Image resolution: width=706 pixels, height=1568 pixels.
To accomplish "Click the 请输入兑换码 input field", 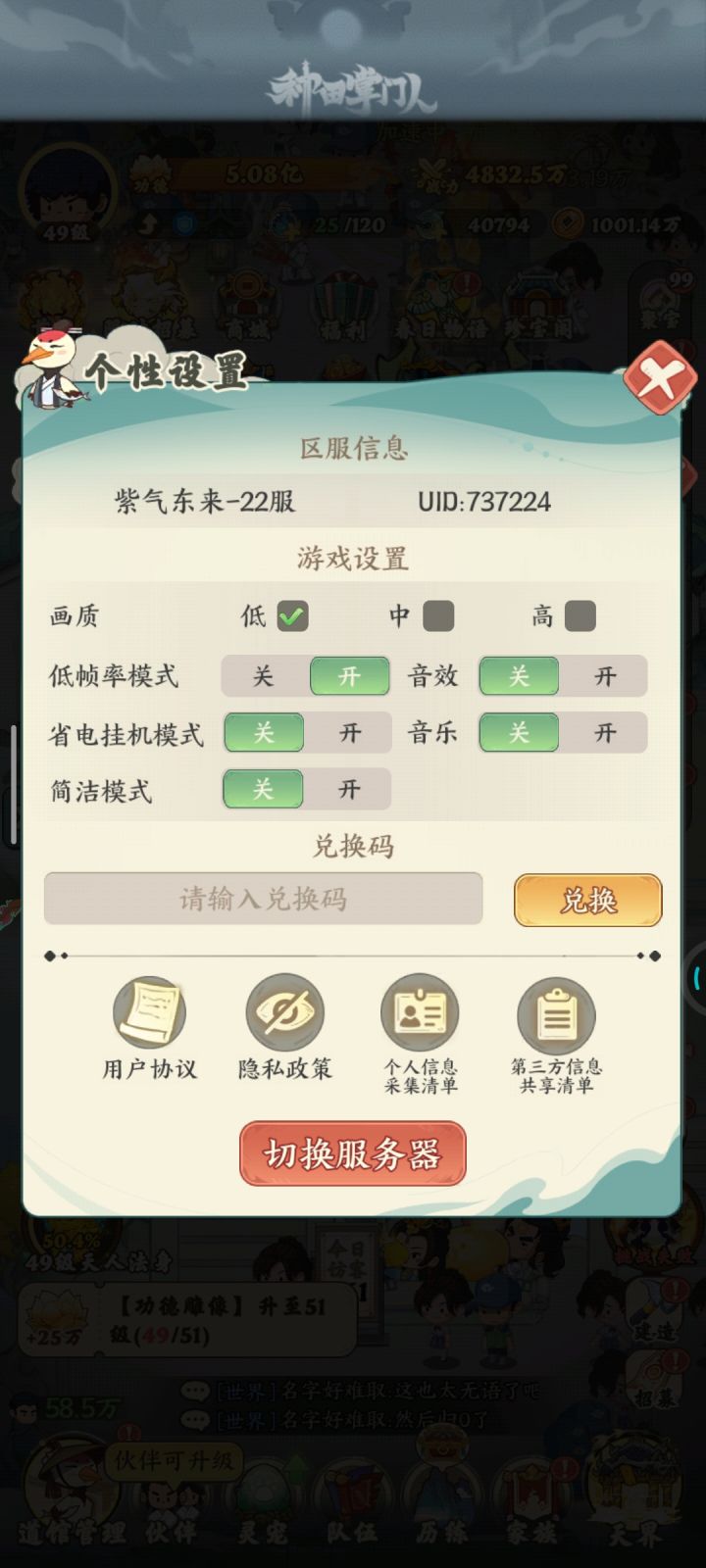I will pos(263,899).
